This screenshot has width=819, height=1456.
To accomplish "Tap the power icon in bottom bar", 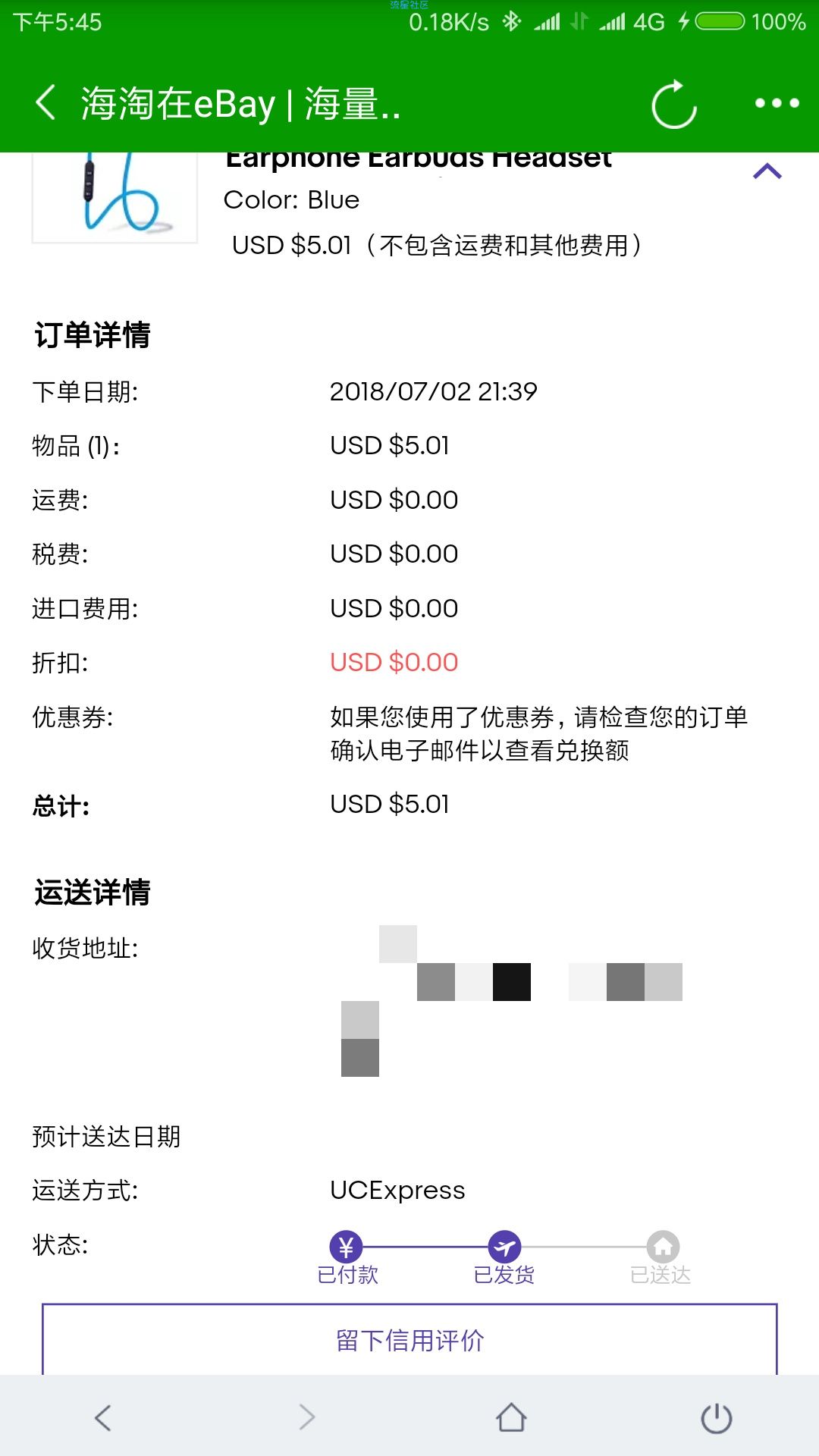I will click(716, 1418).
